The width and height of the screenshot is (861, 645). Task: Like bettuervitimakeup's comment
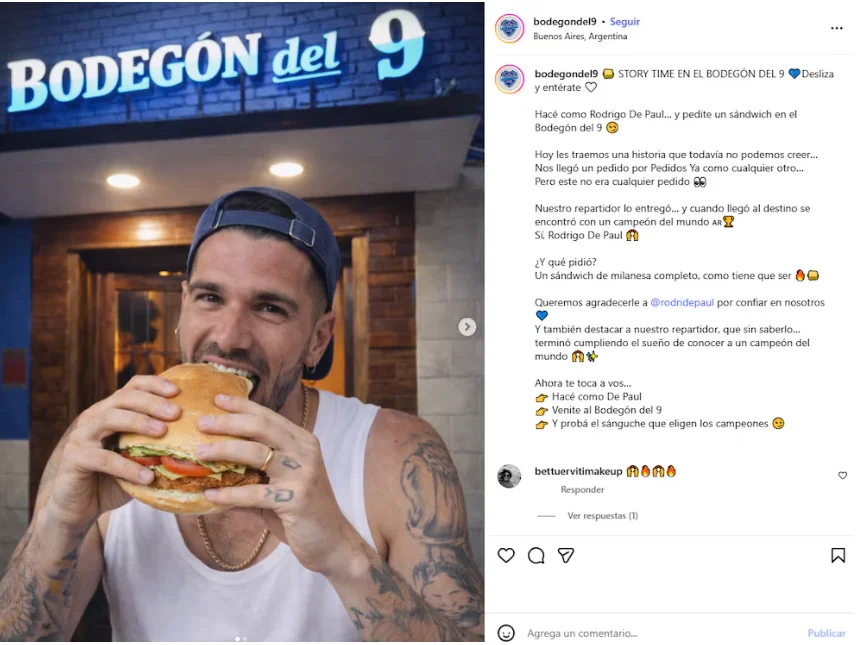(842, 476)
